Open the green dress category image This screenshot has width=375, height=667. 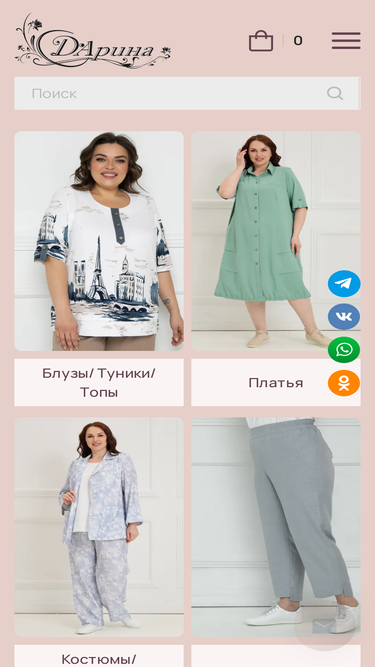tap(276, 241)
